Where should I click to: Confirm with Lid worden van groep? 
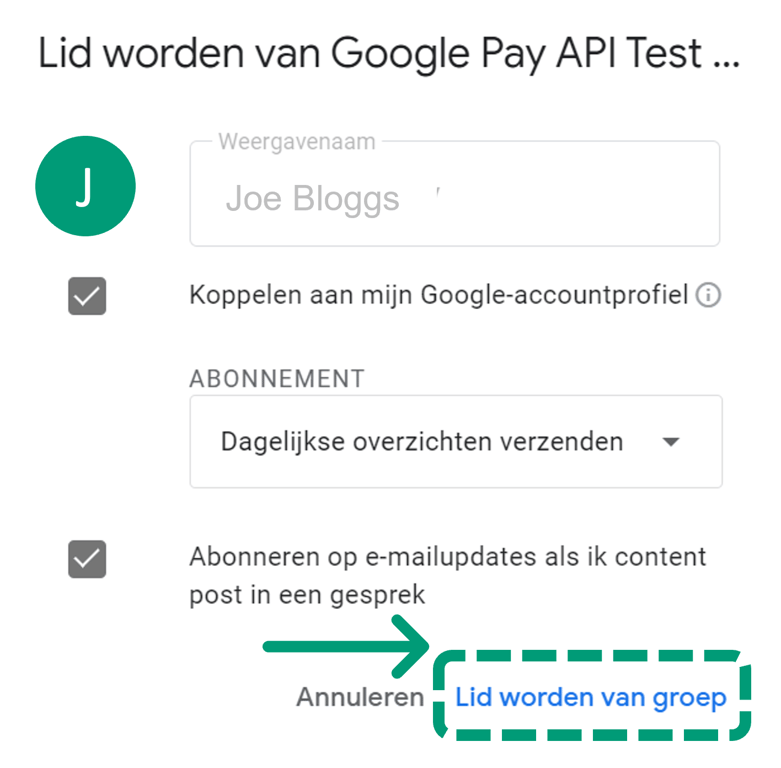(x=590, y=698)
